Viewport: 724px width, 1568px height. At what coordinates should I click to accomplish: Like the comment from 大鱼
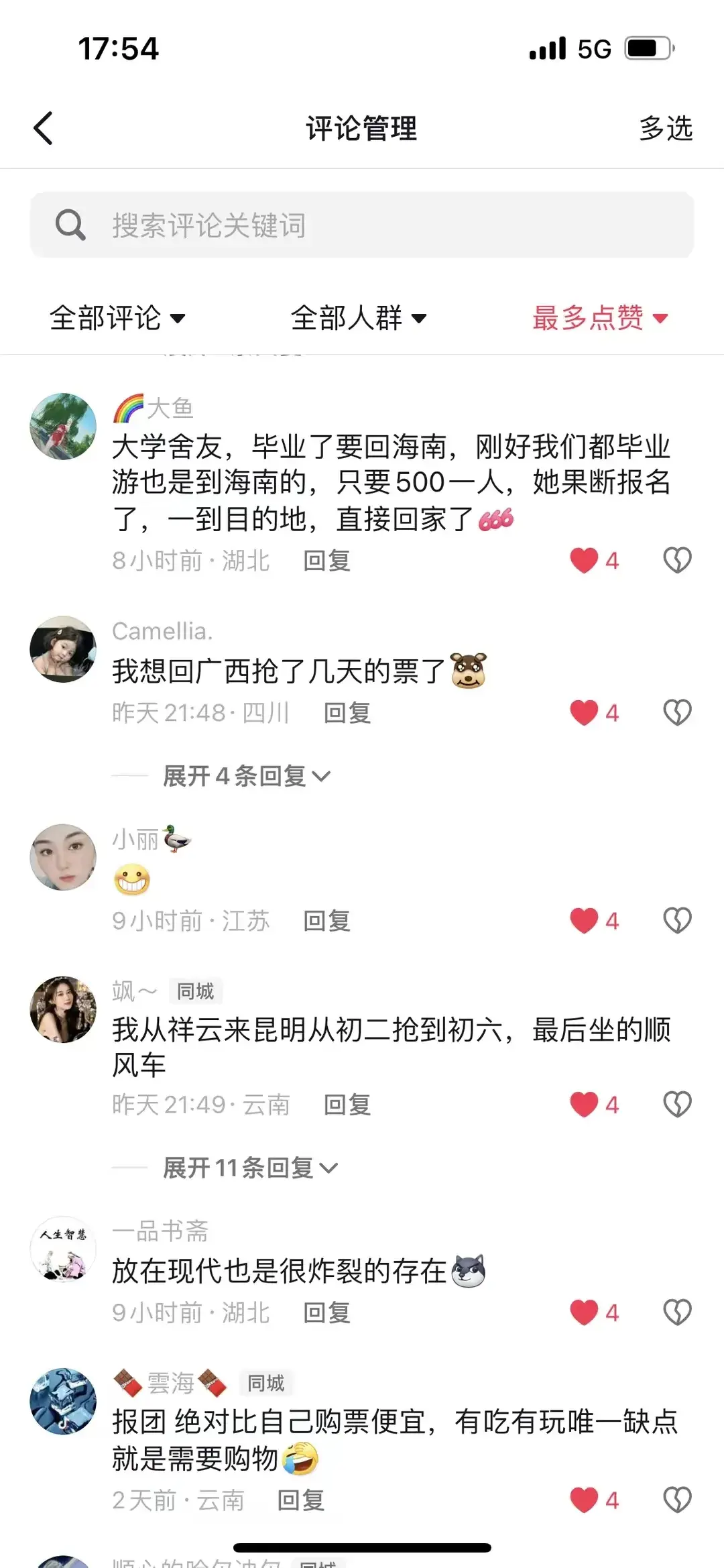click(585, 561)
